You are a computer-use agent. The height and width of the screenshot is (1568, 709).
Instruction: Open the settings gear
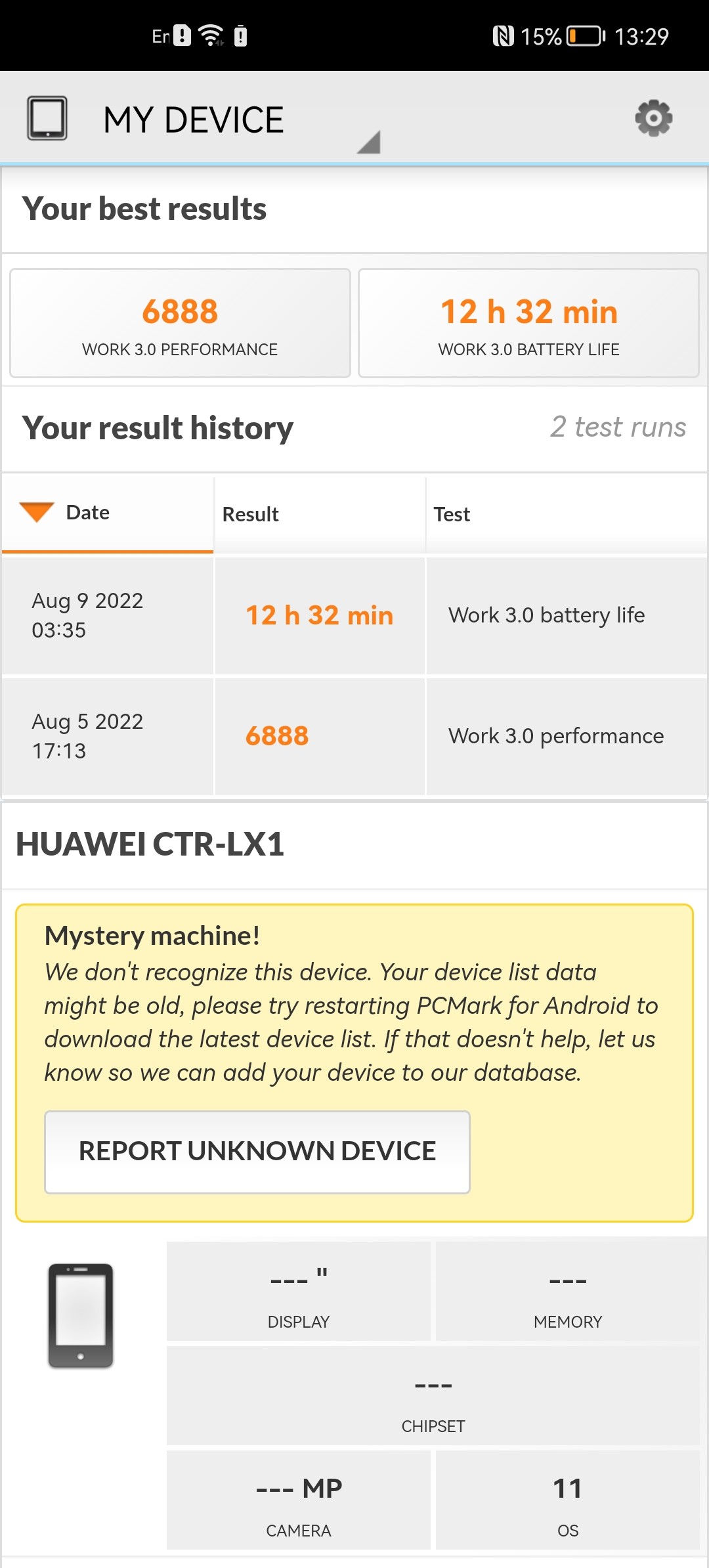(x=653, y=119)
